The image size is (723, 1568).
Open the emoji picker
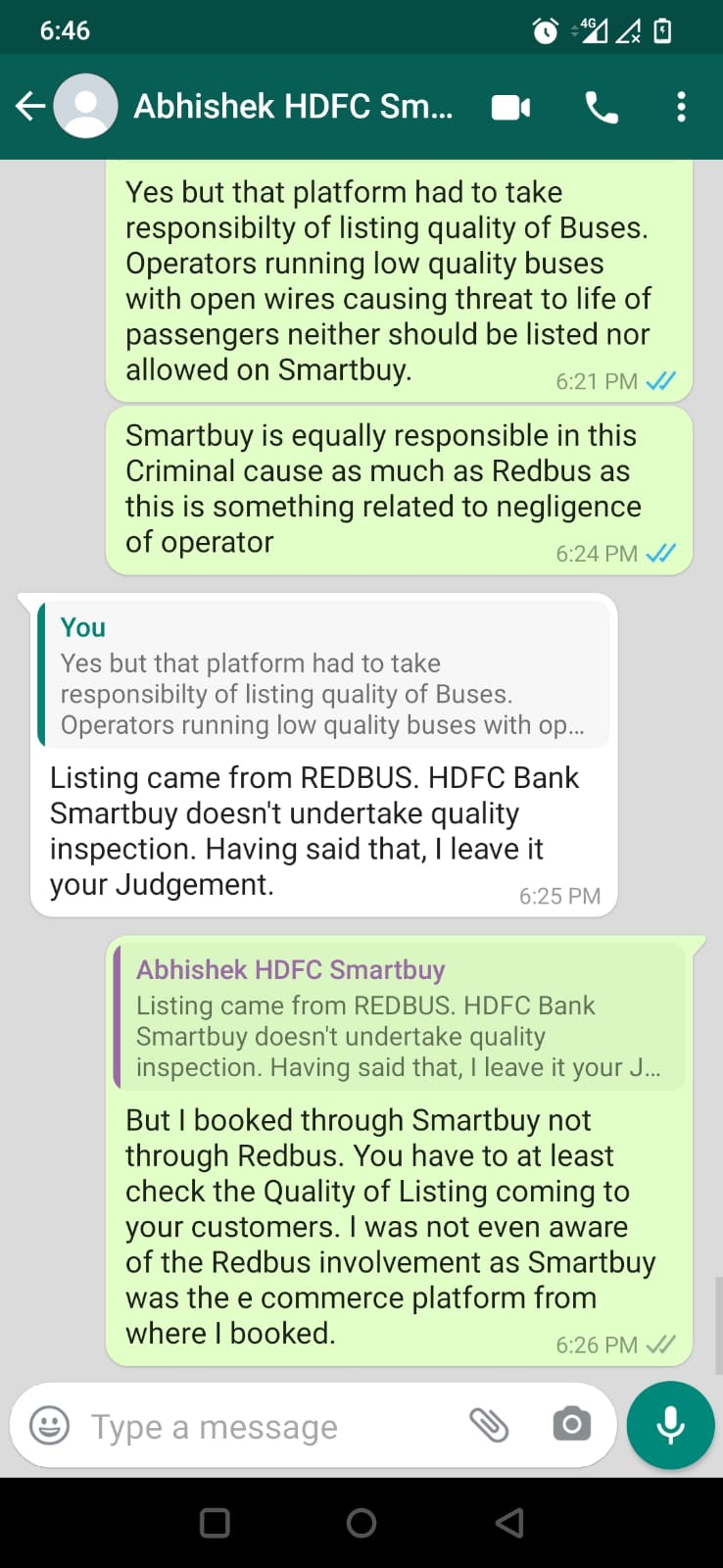(50, 1425)
